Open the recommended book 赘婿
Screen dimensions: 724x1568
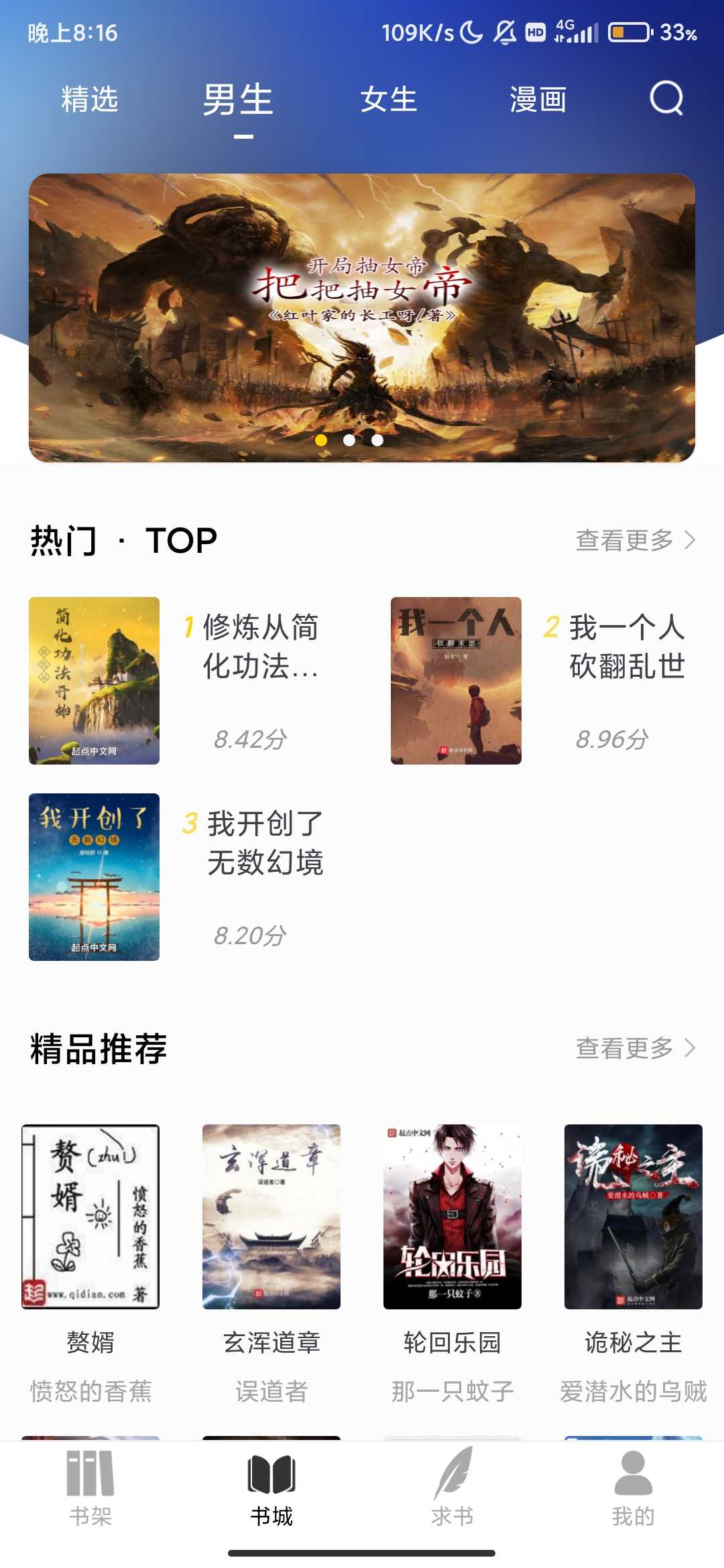(x=90, y=1217)
